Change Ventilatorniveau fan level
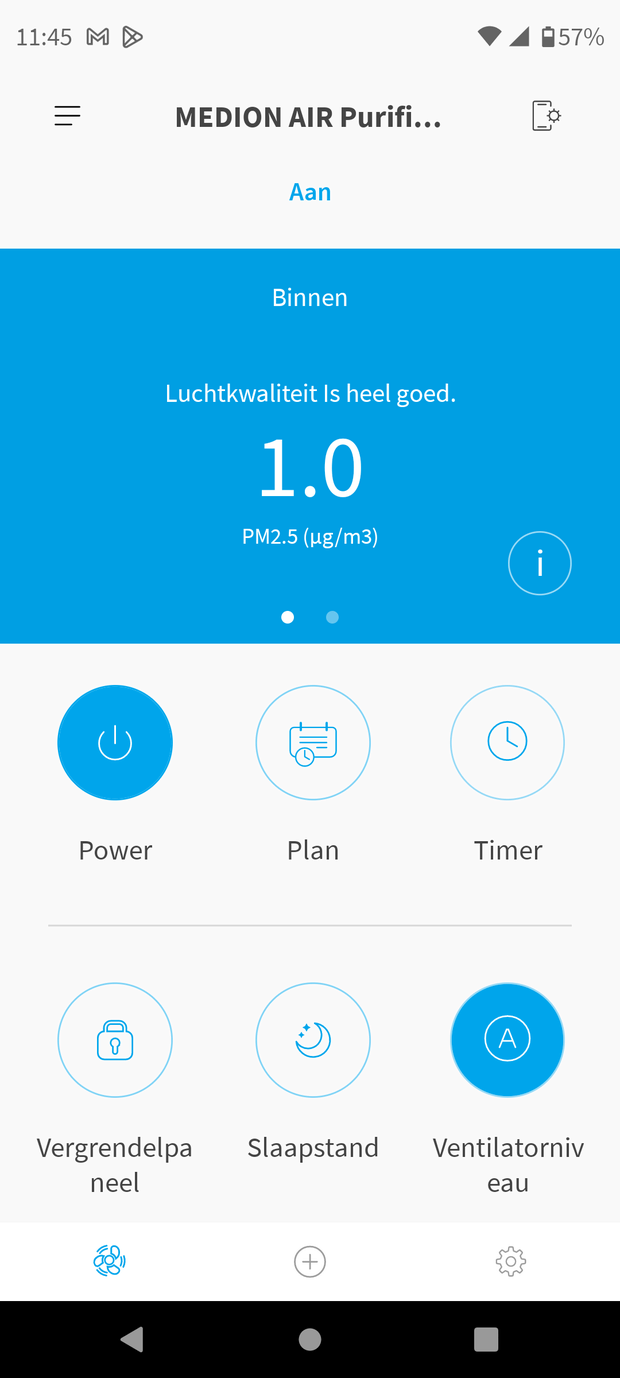The image size is (620, 1378). 508,1040
